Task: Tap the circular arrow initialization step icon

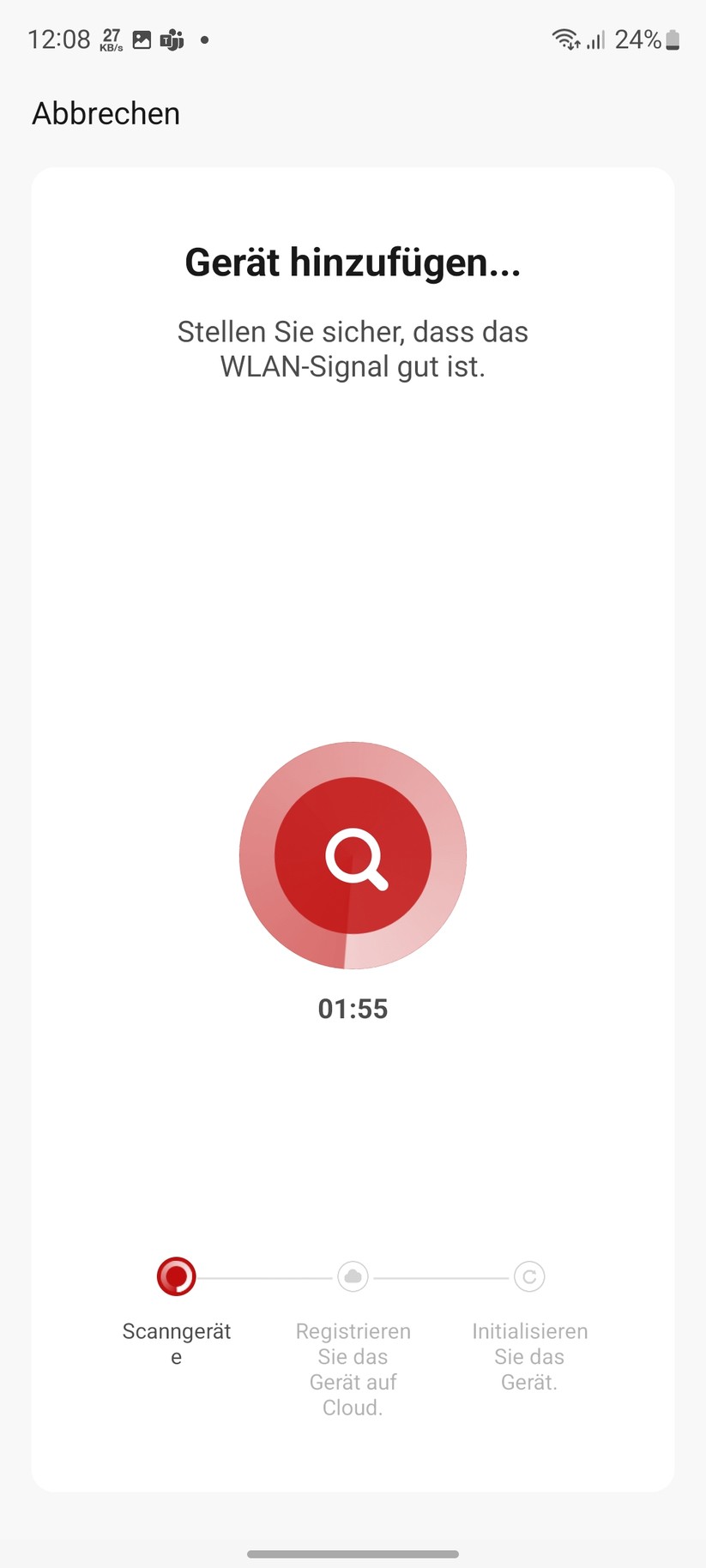Action: pos(529,1276)
